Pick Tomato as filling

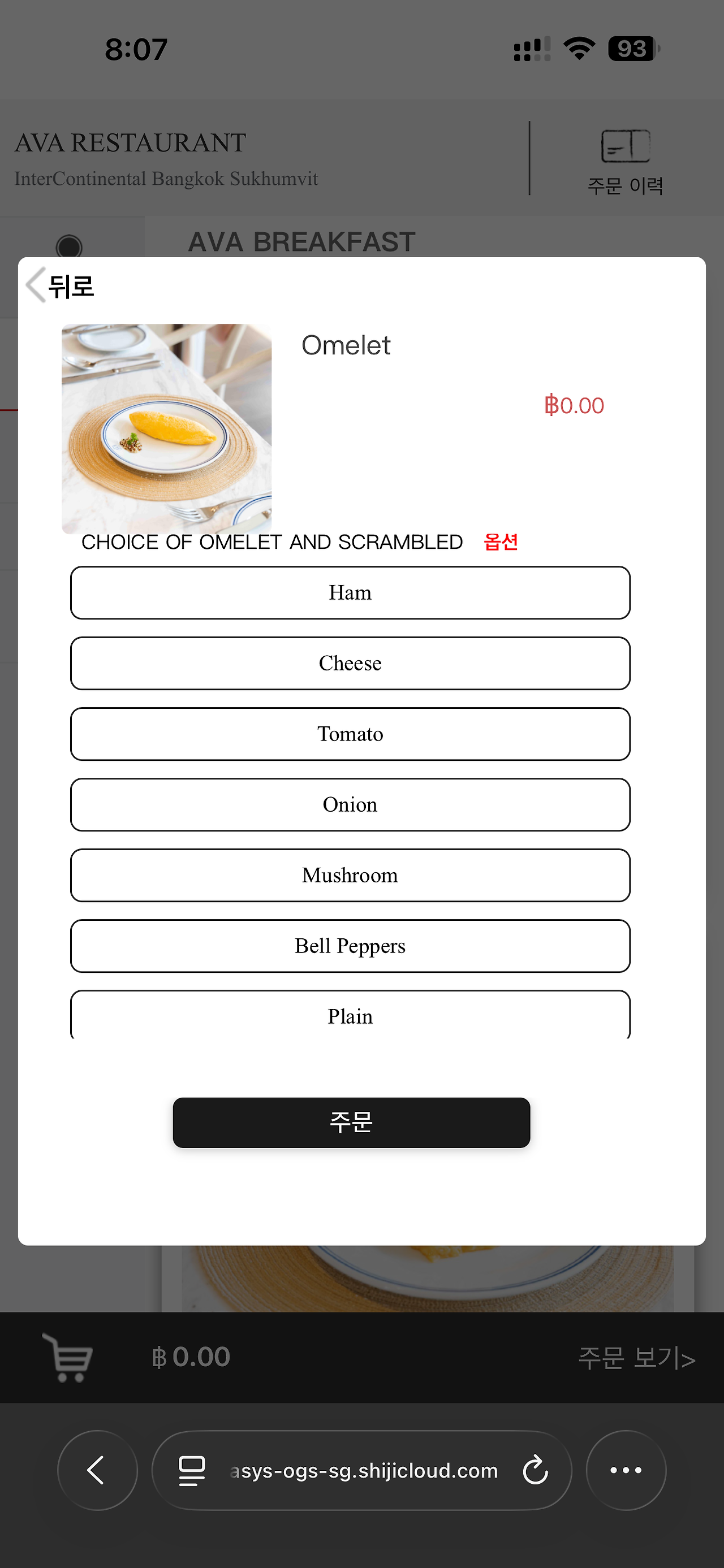point(350,734)
